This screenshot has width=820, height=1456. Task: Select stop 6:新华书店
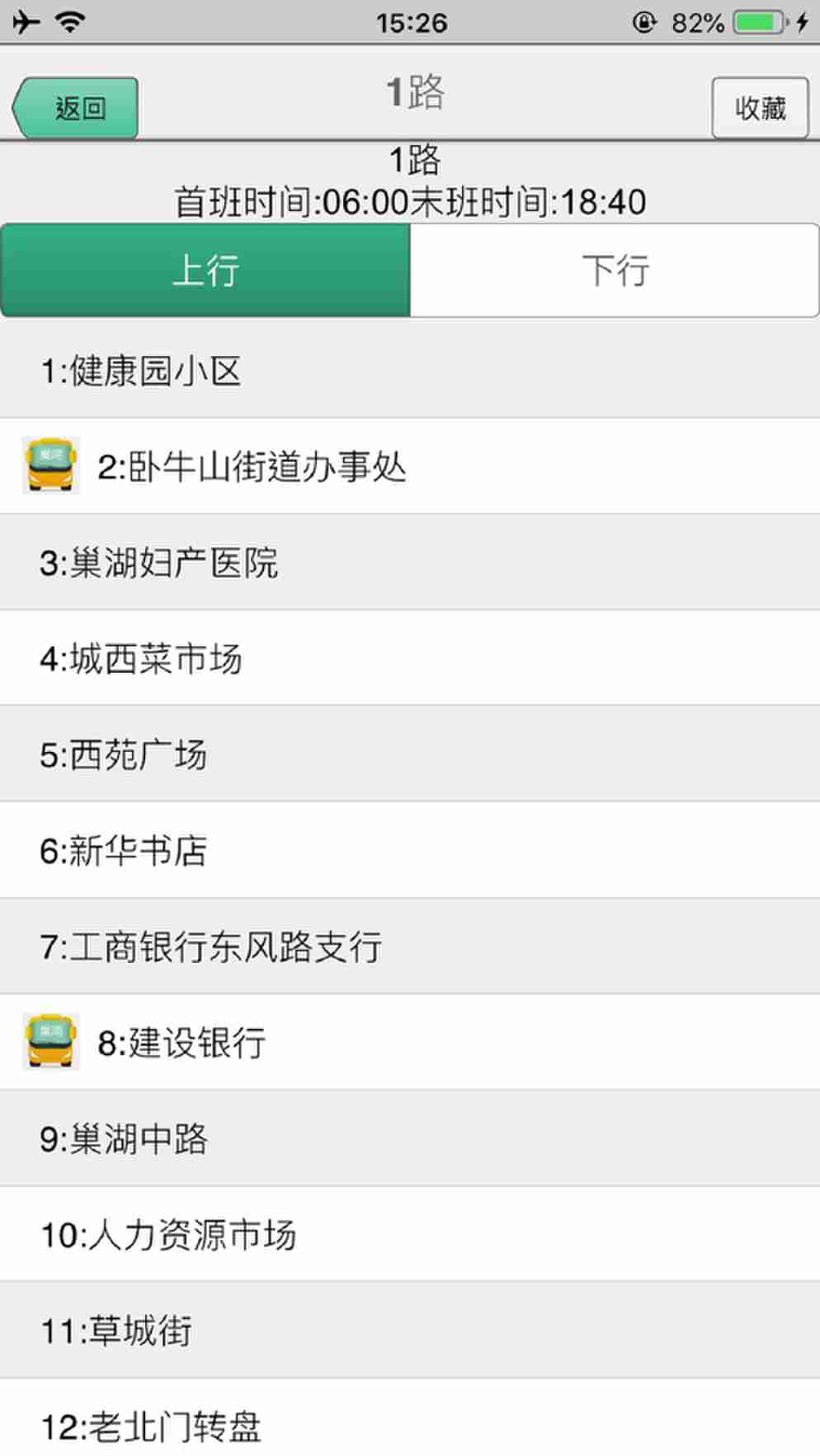pyautogui.click(x=410, y=850)
